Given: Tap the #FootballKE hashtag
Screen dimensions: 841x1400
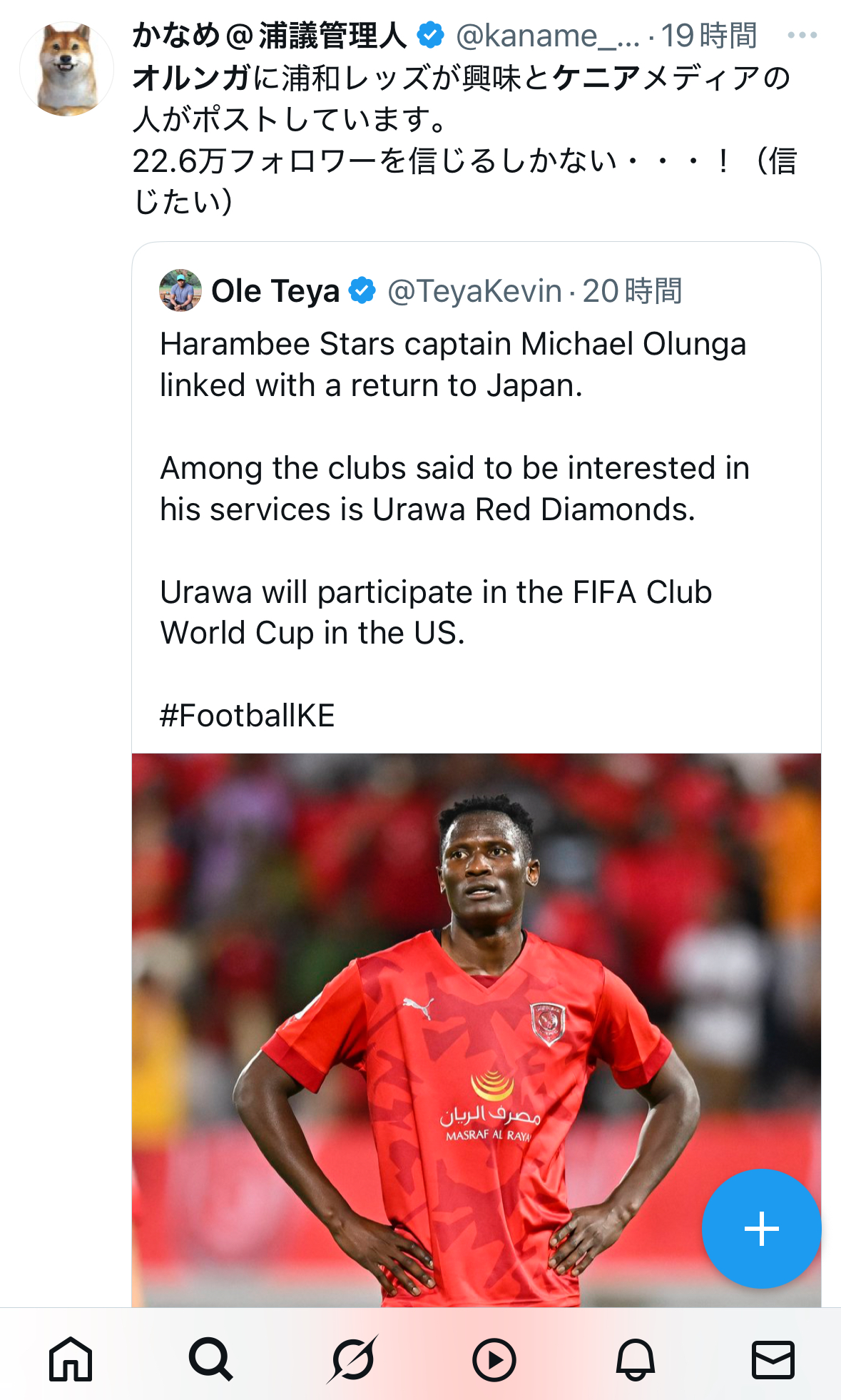Looking at the screenshot, I should tap(247, 715).
